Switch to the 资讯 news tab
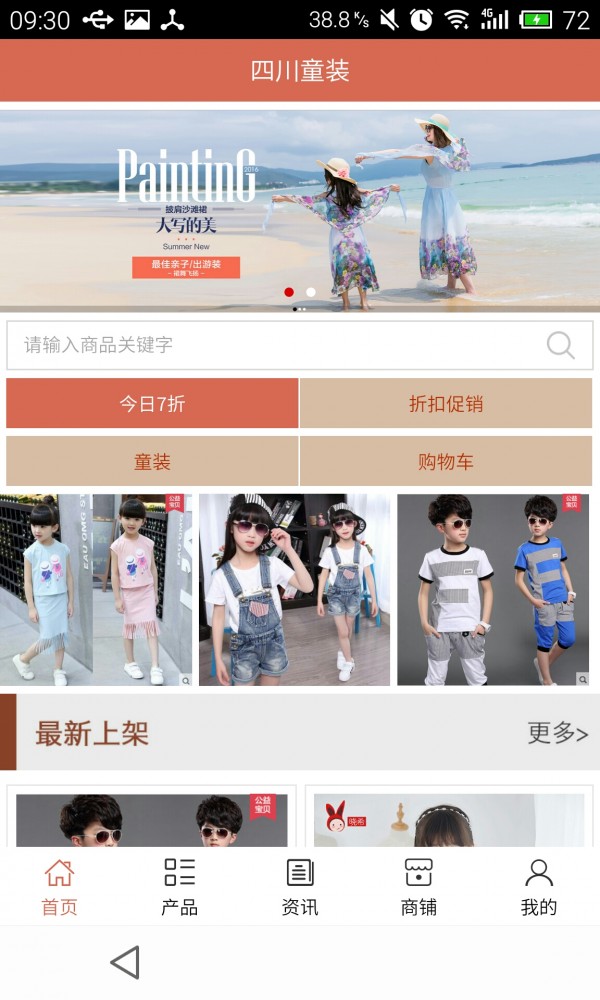 tap(299, 887)
